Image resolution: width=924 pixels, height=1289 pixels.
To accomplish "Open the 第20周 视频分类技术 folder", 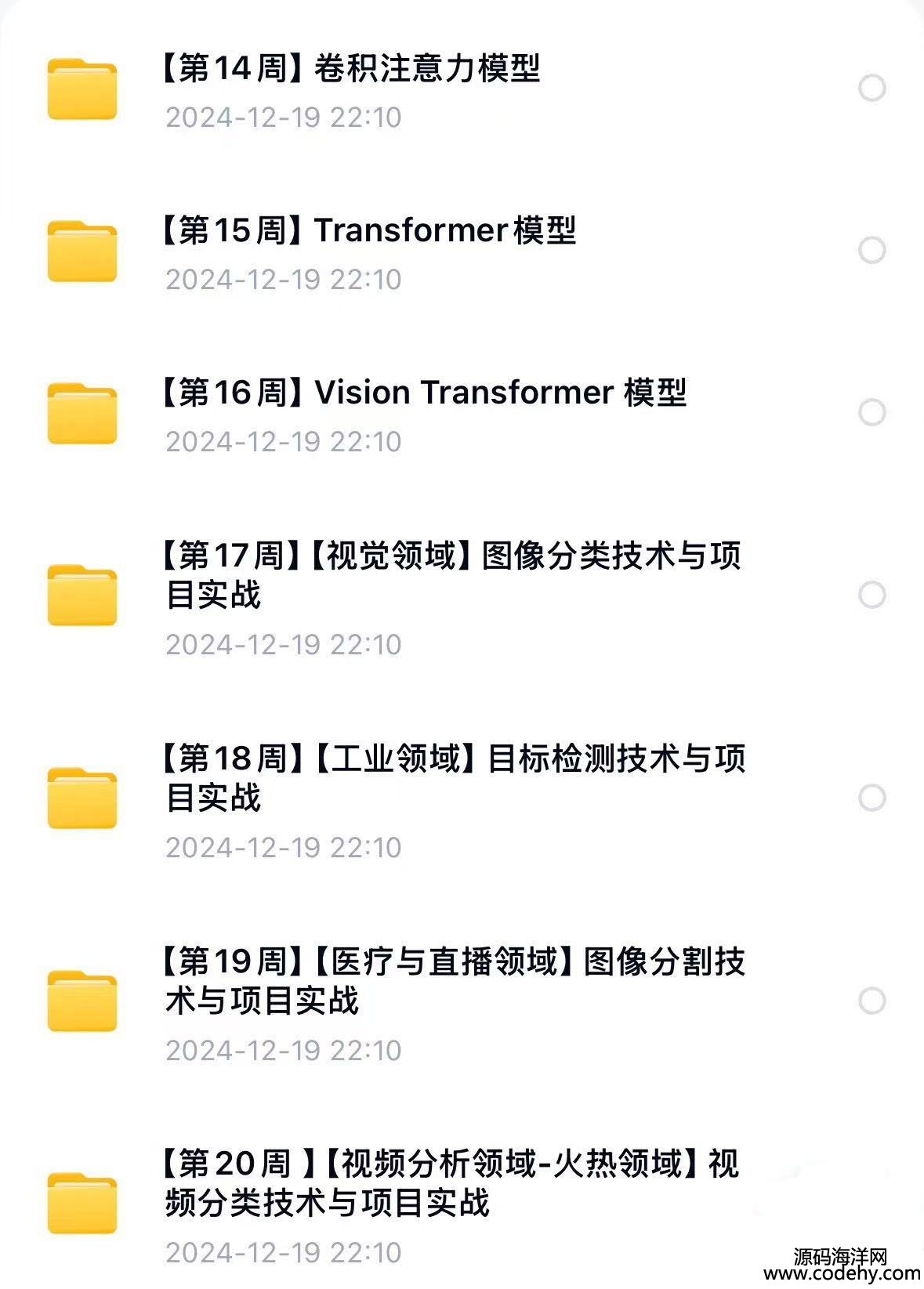I will pos(451,1183).
